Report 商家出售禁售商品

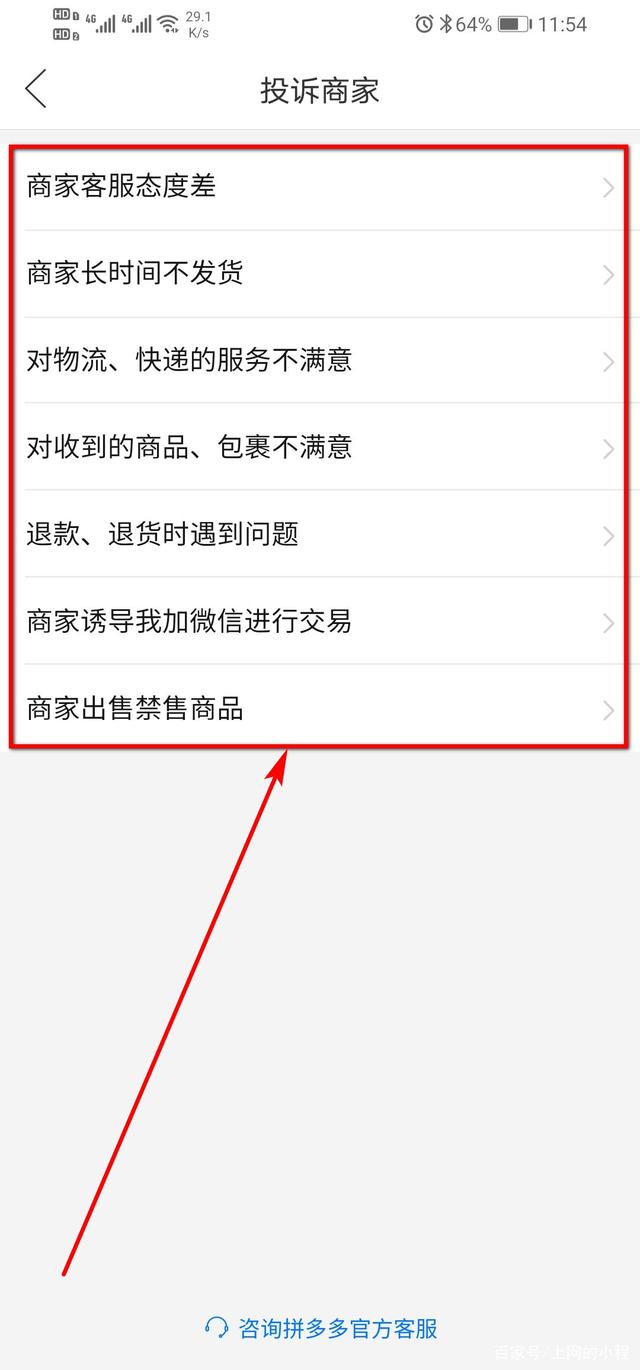(x=320, y=710)
